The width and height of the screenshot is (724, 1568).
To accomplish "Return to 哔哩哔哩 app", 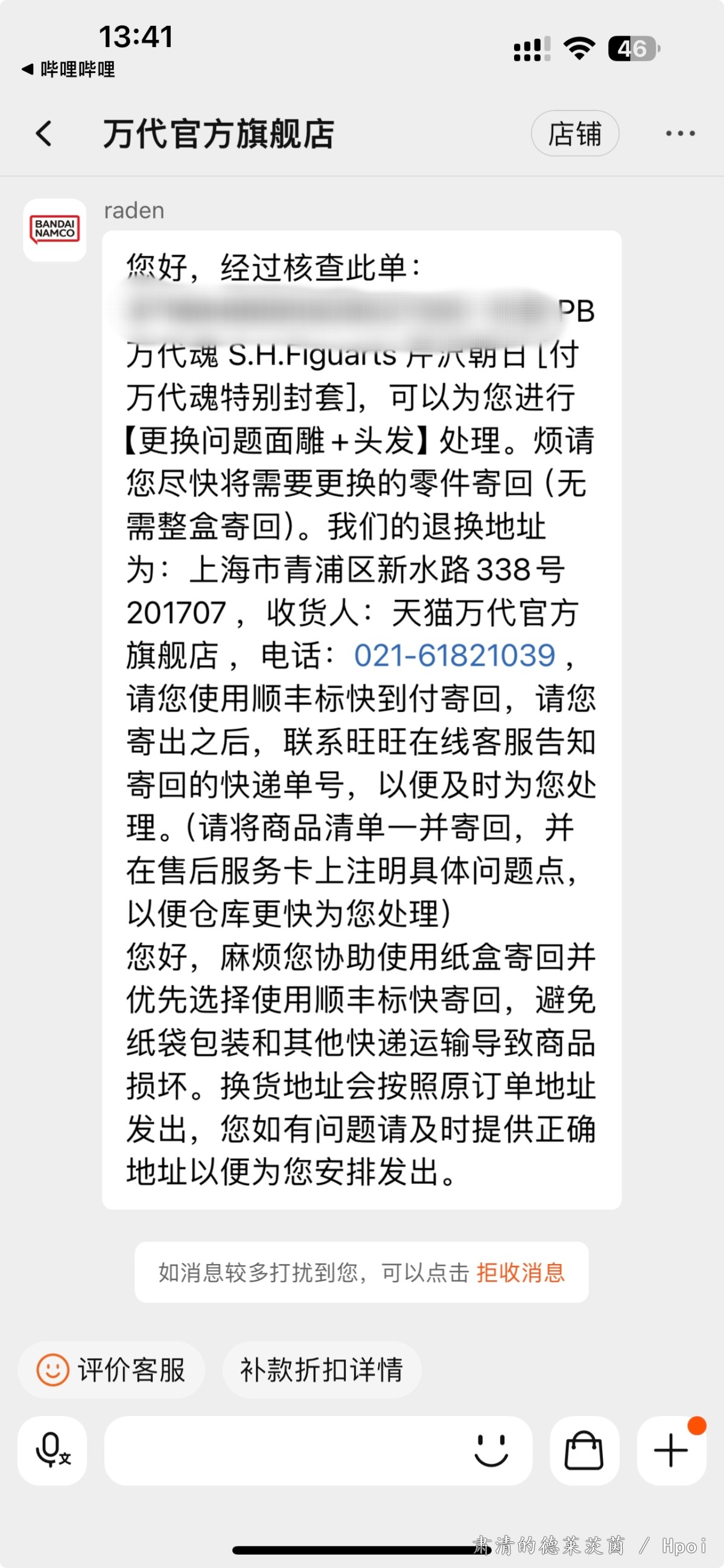I will 68,69.
